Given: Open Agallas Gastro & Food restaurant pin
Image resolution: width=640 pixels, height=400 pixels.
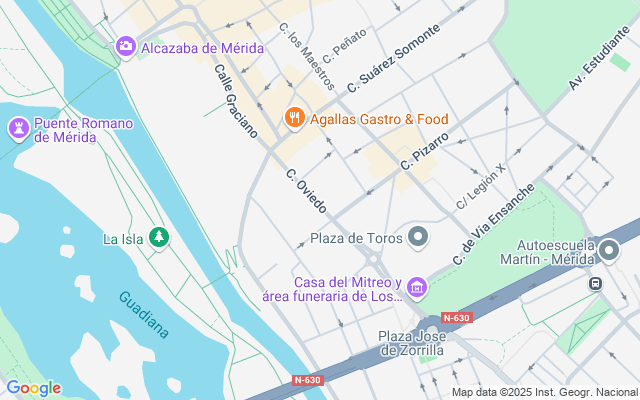Looking at the screenshot, I should 294,118.
